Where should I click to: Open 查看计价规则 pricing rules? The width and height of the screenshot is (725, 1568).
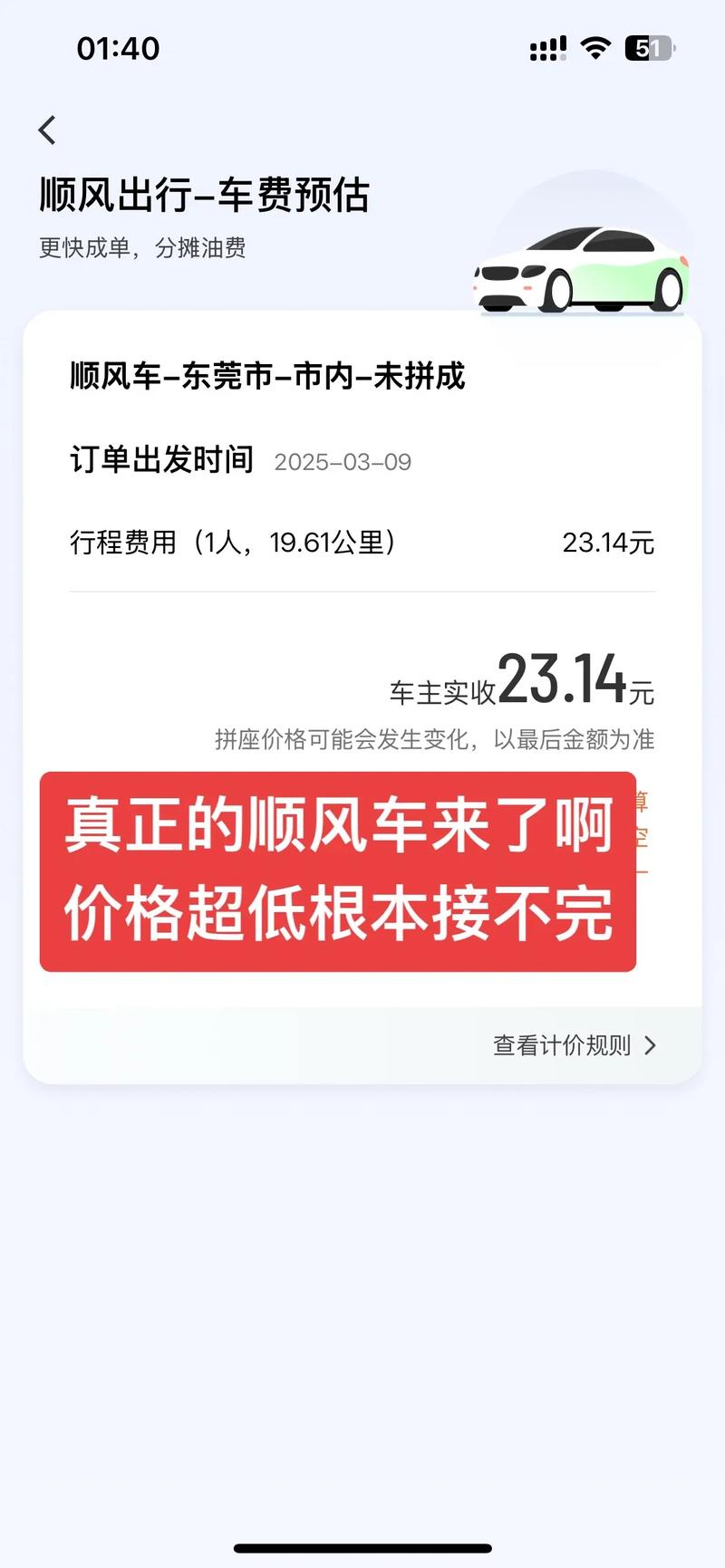pos(574,1045)
